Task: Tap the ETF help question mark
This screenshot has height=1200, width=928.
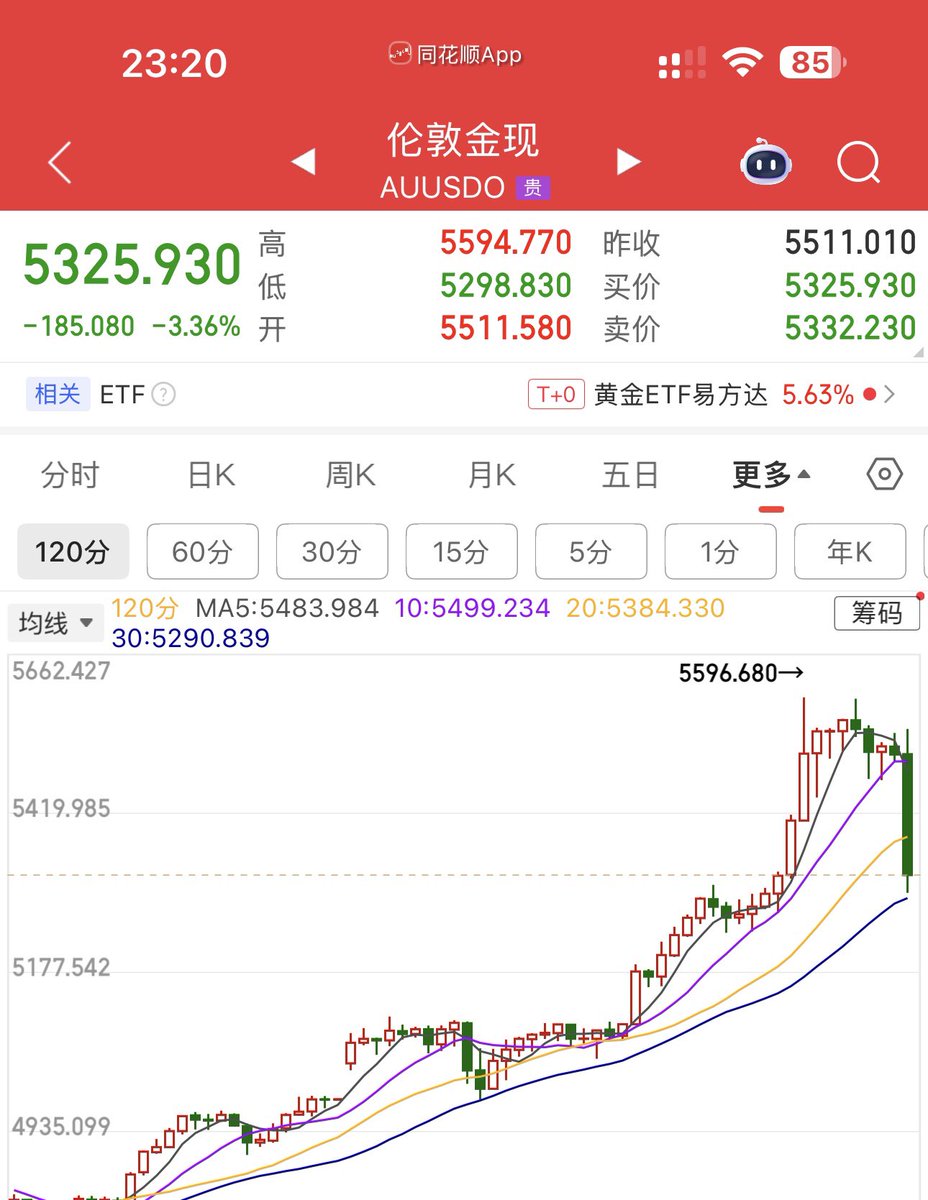Action: pyautogui.click(x=164, y=395)
